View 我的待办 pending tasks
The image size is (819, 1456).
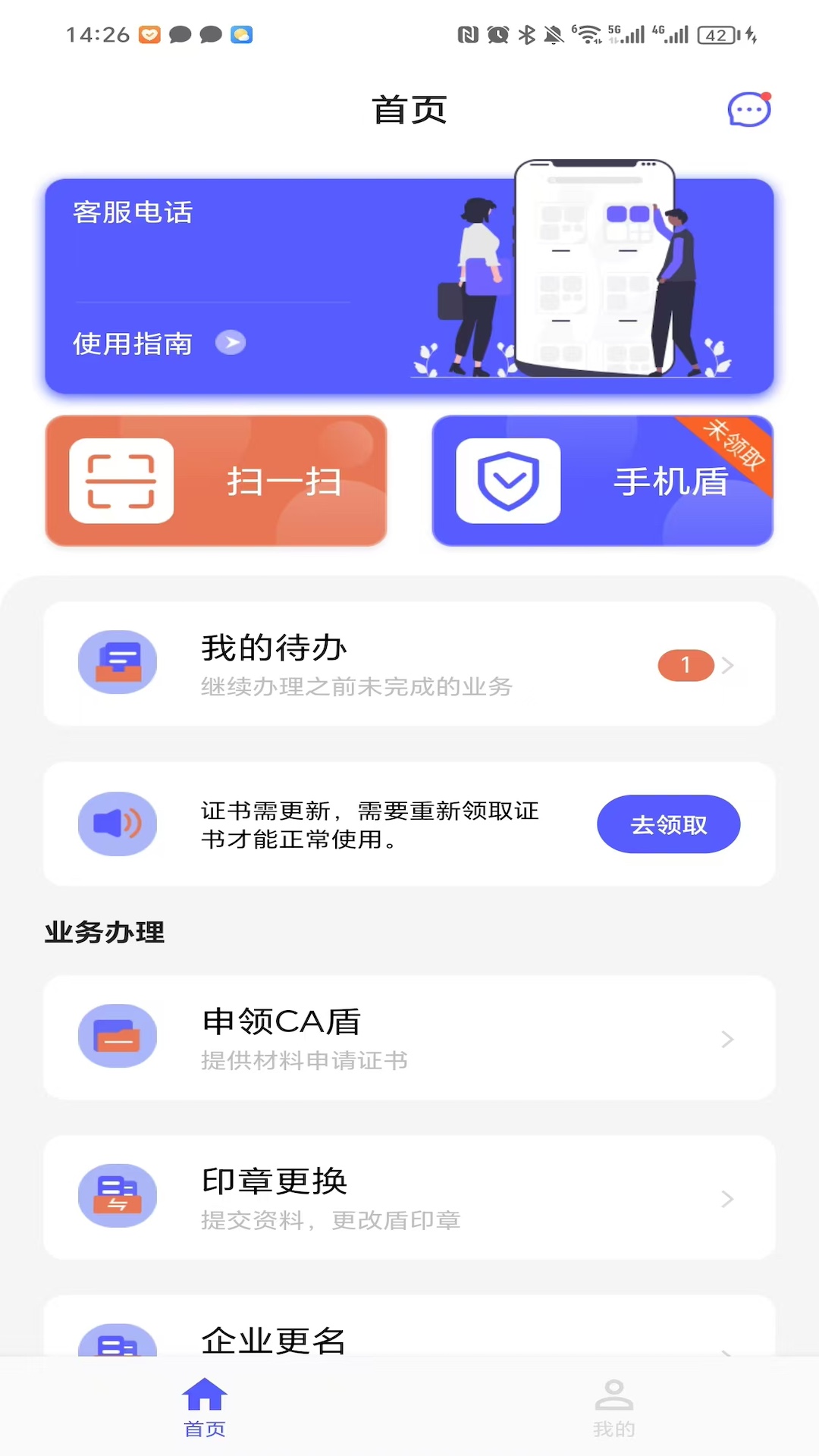[409, 664]
